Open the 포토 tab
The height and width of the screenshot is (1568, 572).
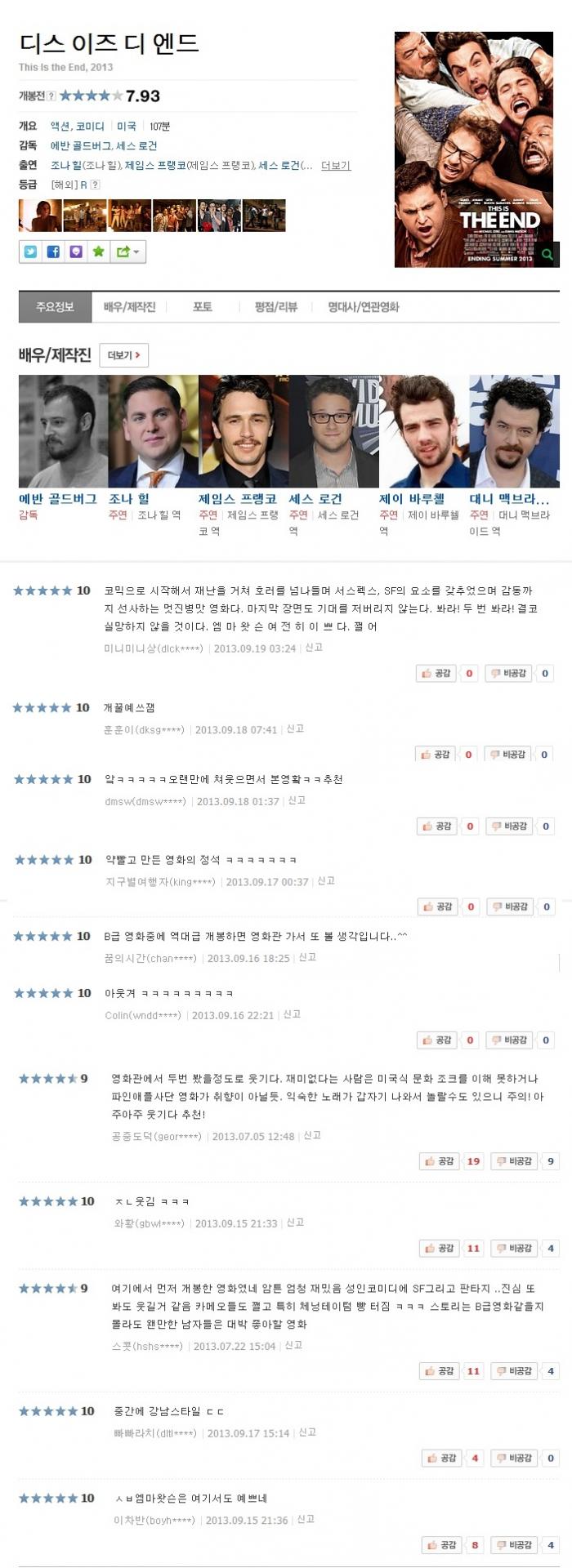202,307
